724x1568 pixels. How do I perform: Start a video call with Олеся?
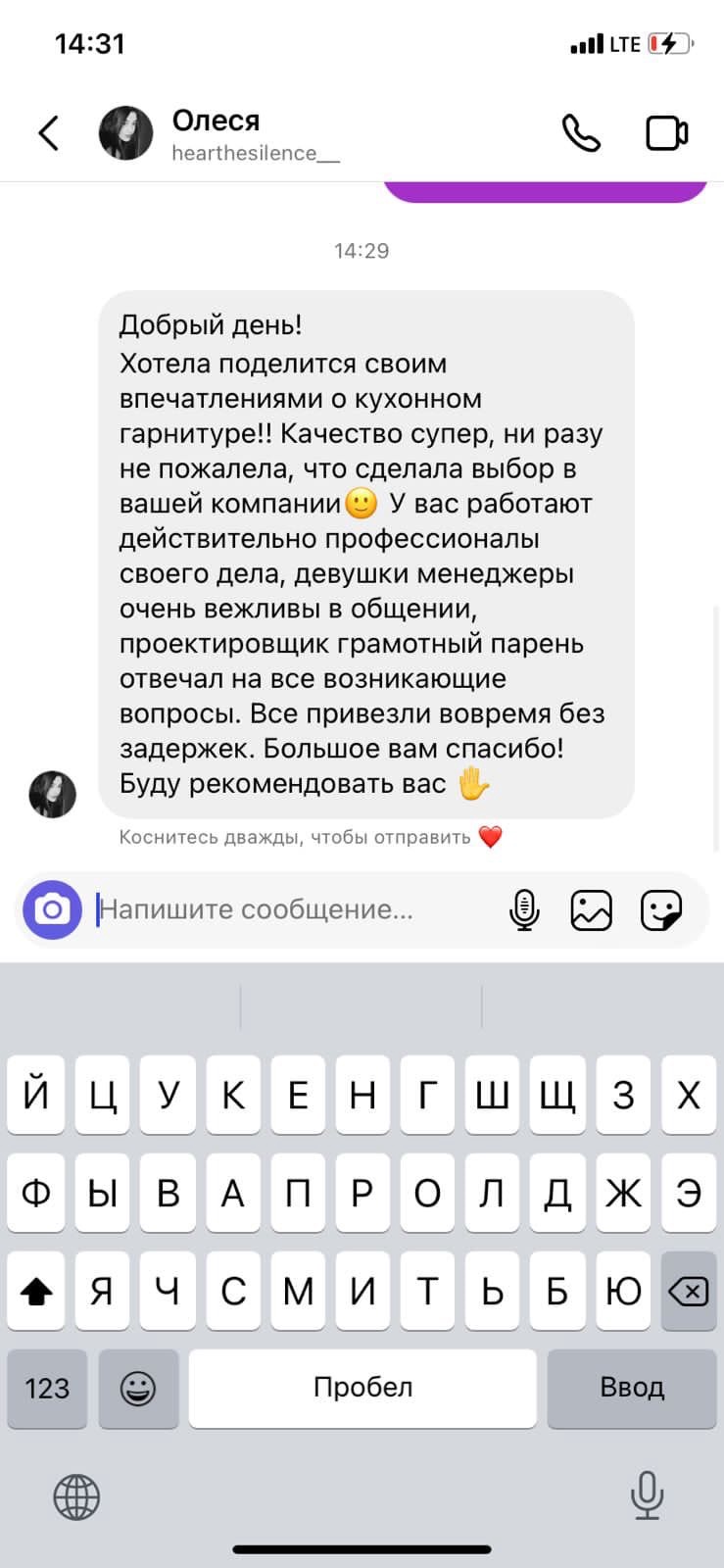click(666, 133)
